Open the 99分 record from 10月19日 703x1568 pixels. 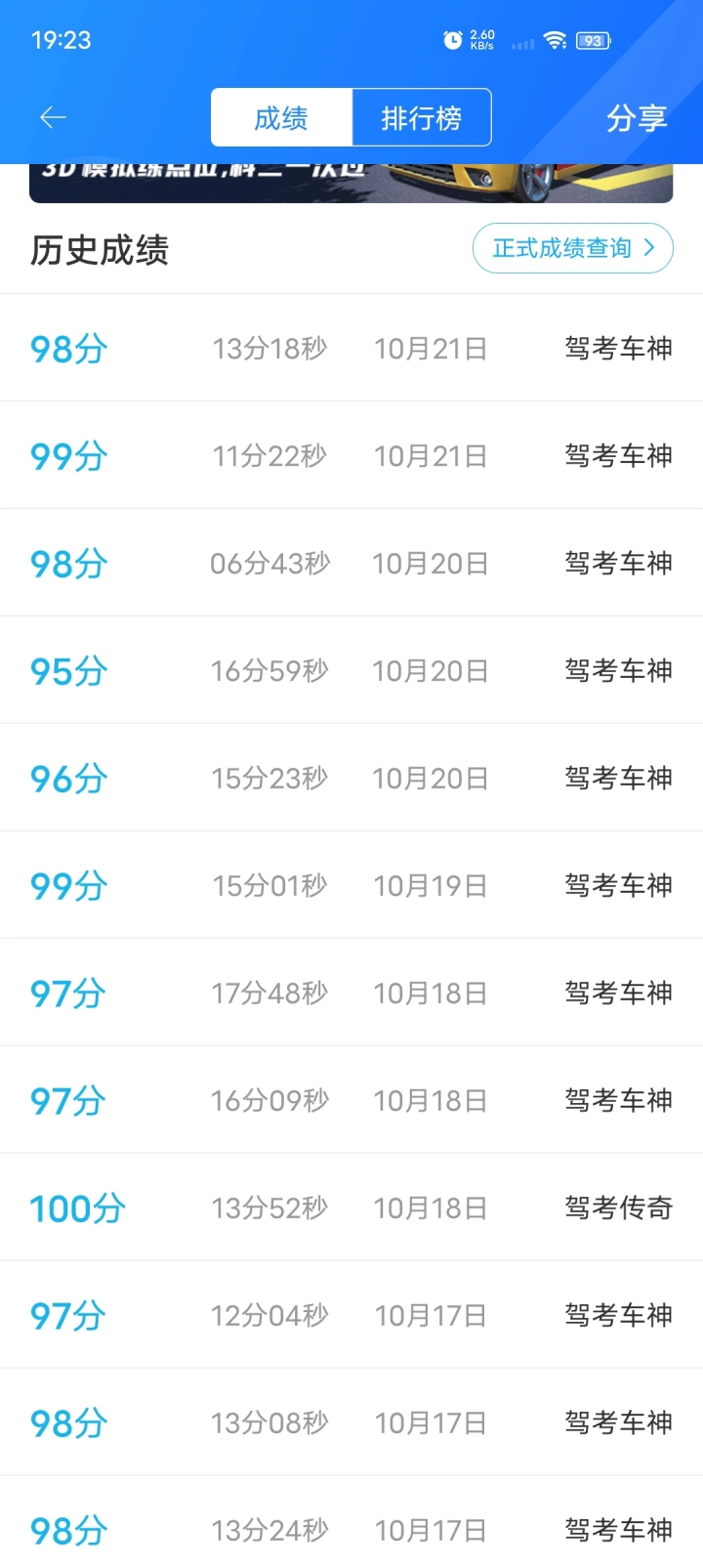click(x=351, y=885)
